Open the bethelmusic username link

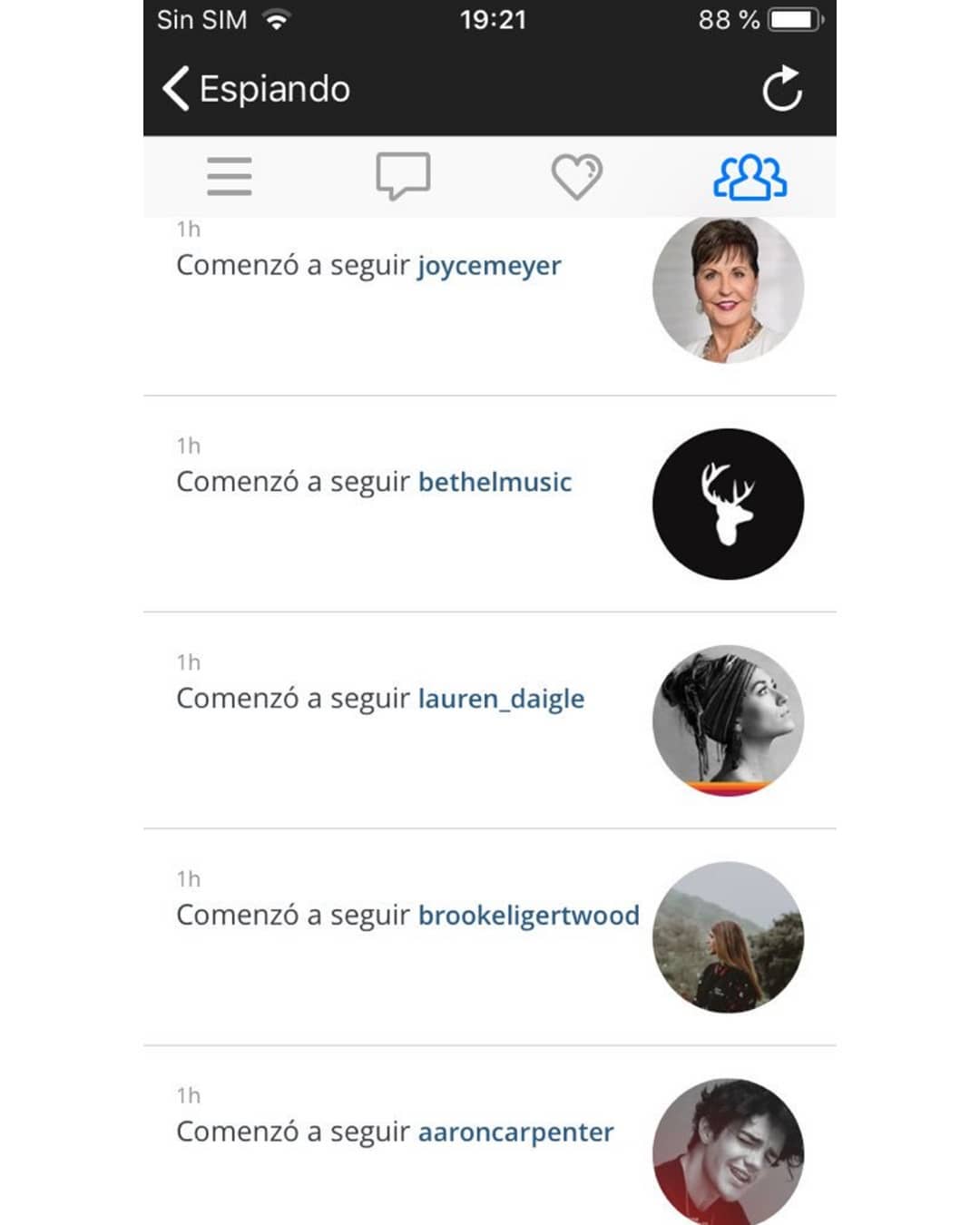(495, 482)
